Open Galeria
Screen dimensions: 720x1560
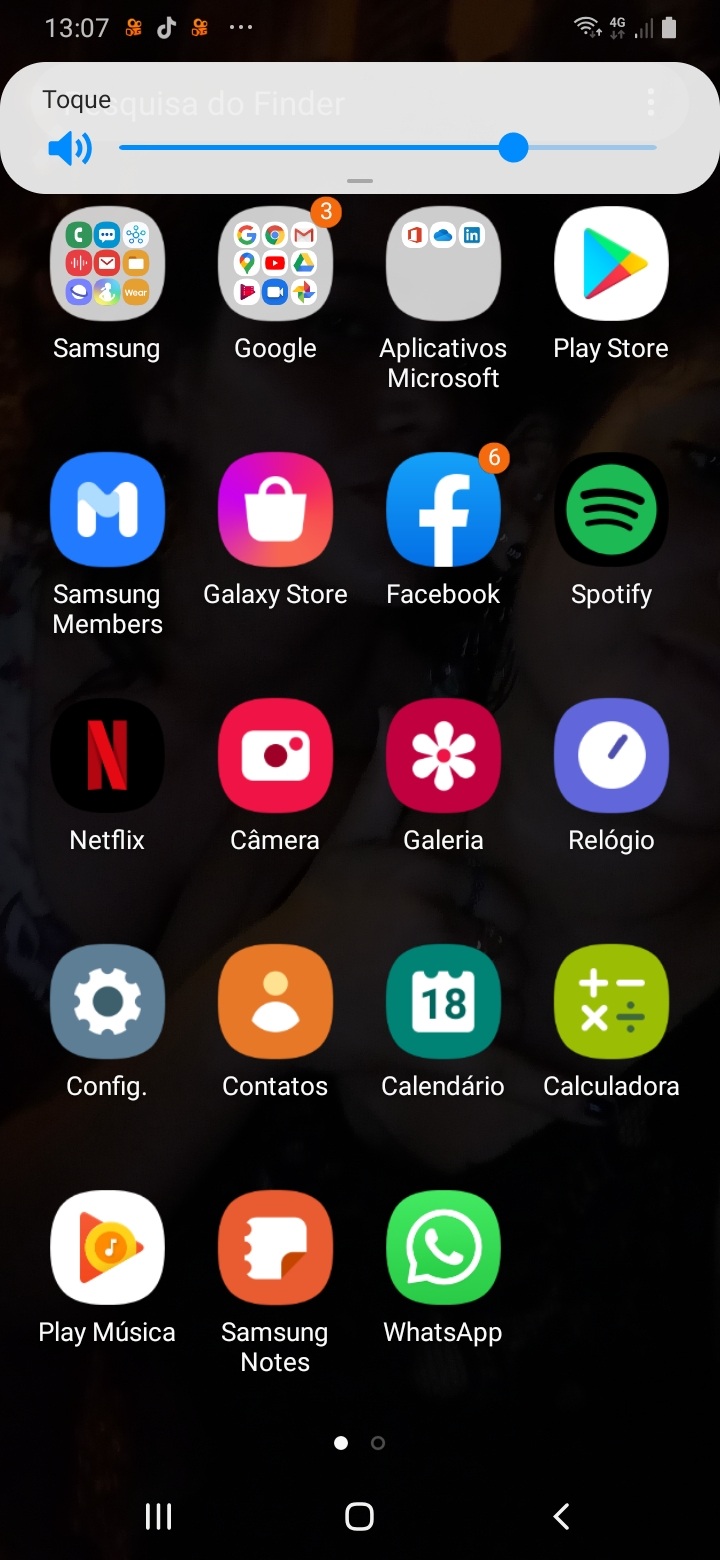point(443,756)
